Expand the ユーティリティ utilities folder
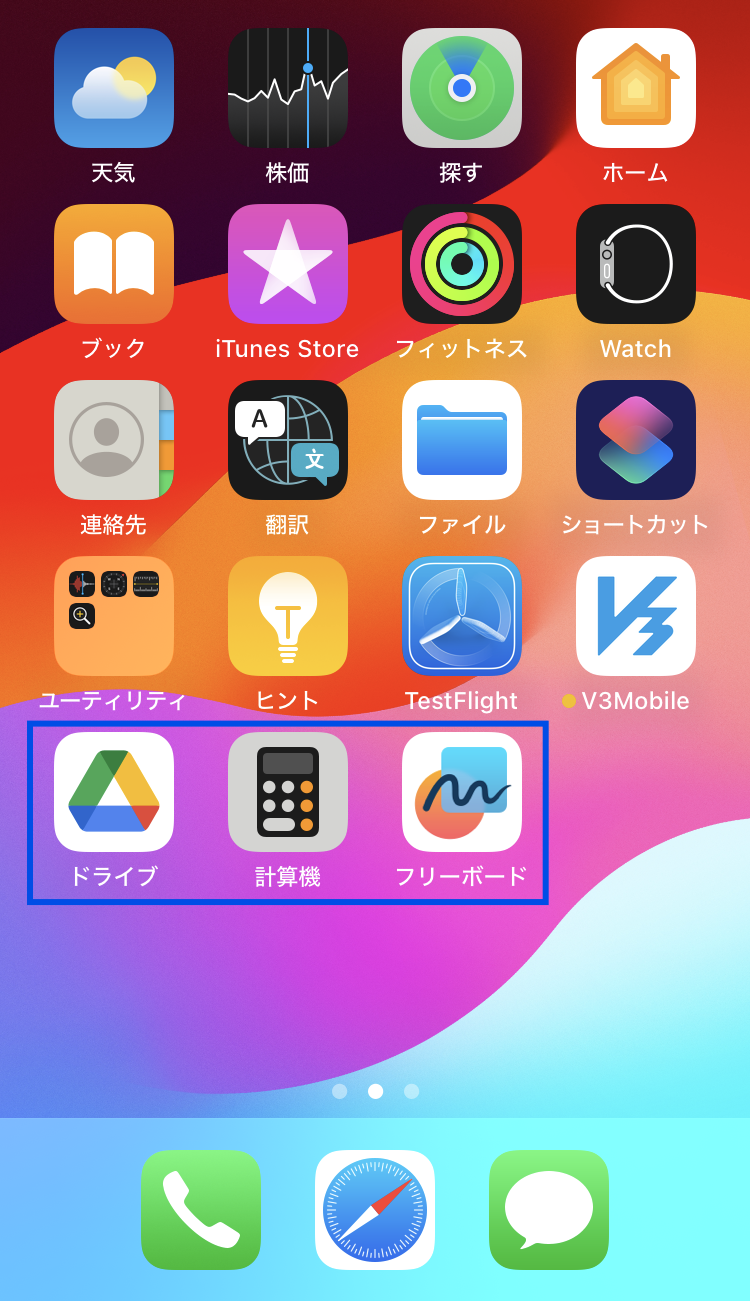This screenshot has width=750, height=1301. point(114,616)
